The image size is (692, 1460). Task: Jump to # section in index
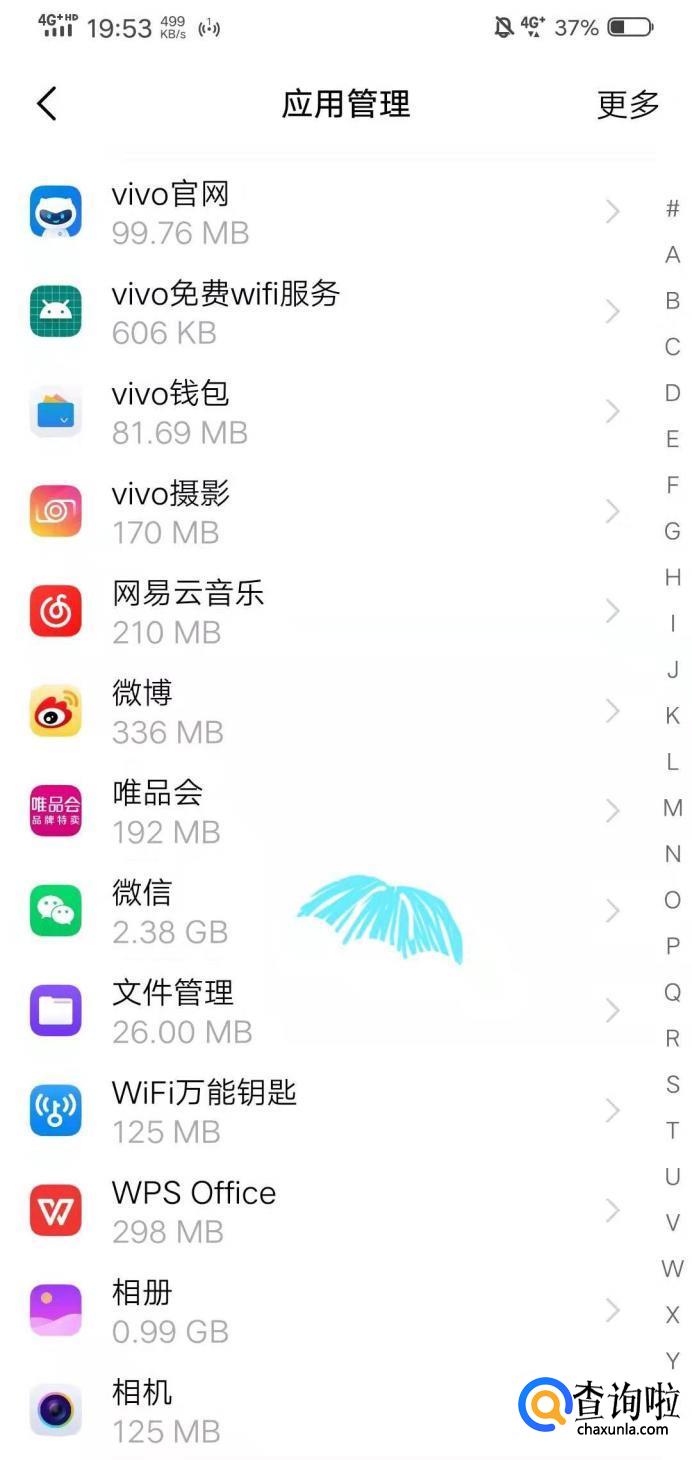[x=673, y=209]
